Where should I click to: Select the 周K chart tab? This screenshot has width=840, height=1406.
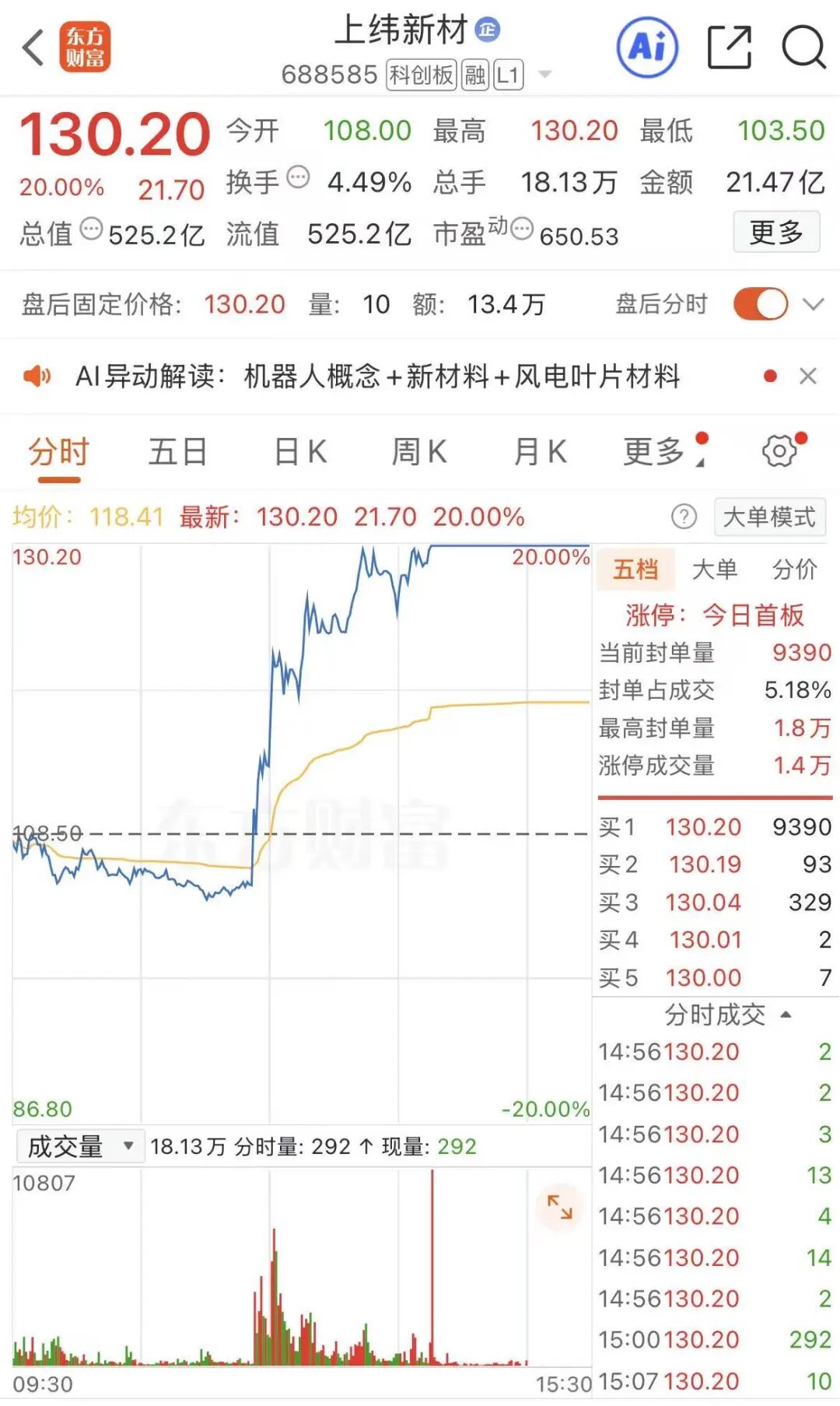(x=419, y=452)
